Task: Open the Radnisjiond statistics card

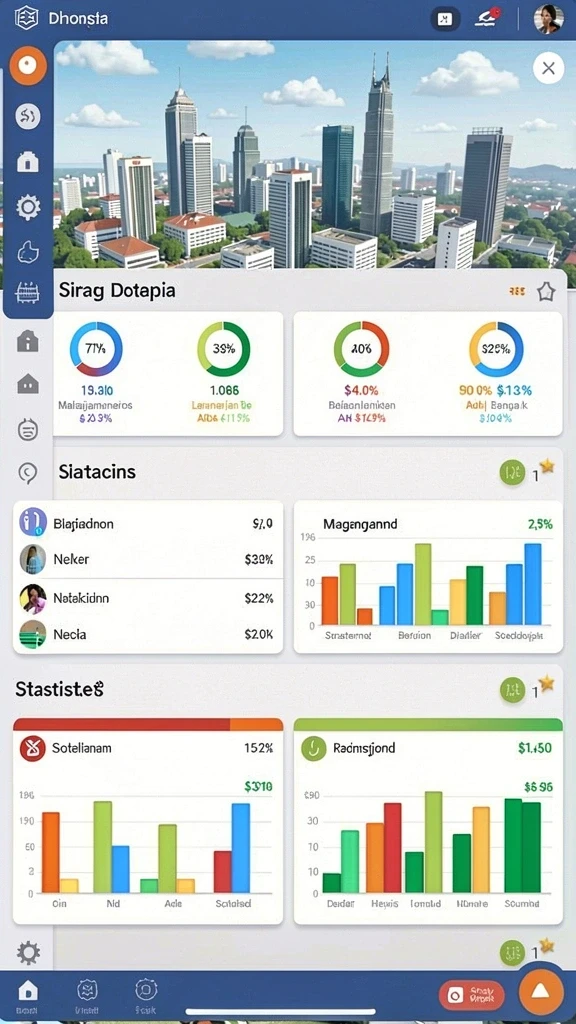Action: point(428,821)
